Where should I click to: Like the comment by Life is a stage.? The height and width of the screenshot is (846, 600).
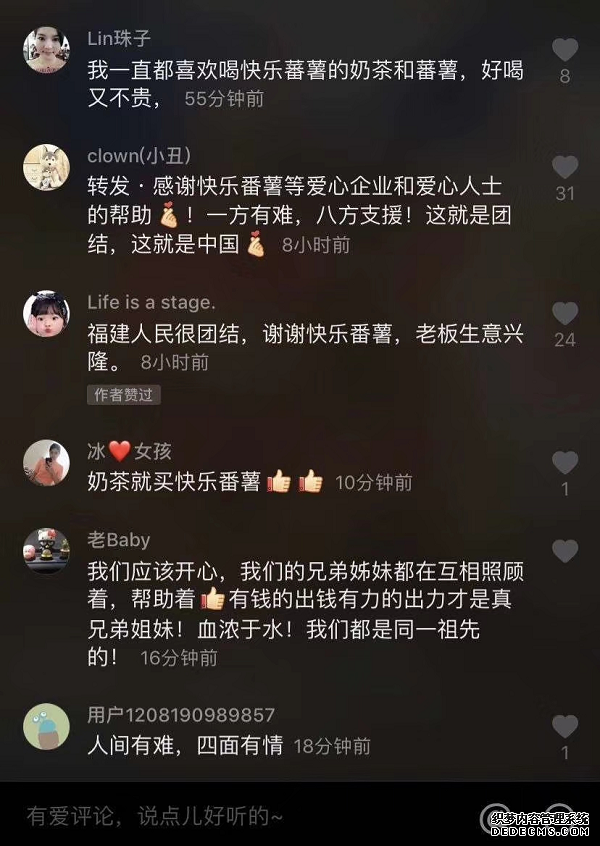pyautogui.click(x=565, y=313)
